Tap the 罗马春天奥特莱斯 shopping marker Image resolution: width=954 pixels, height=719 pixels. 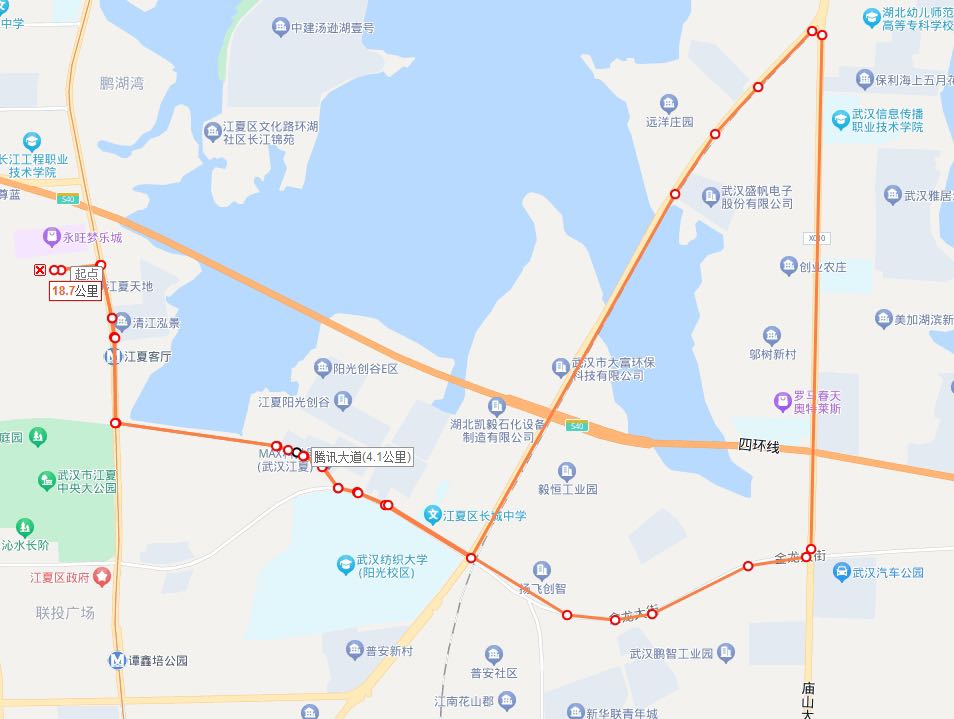(x=782, y=401)
